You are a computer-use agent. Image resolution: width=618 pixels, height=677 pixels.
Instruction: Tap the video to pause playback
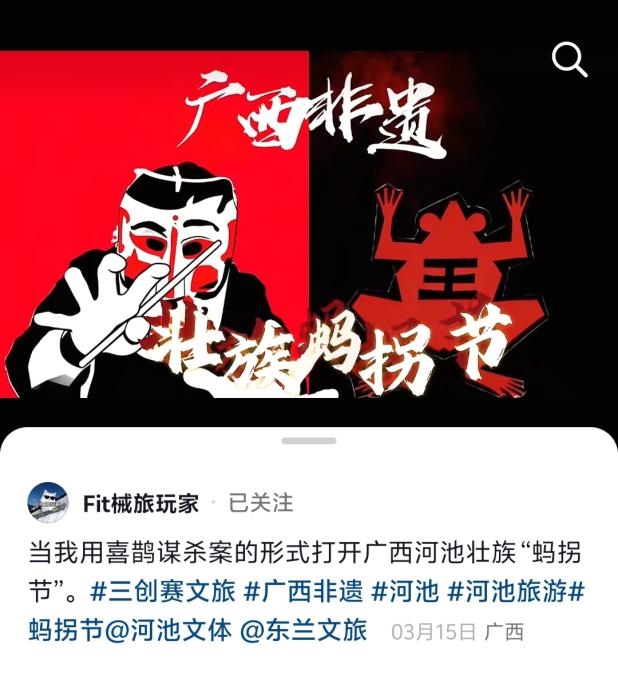(x=309, y=230)
